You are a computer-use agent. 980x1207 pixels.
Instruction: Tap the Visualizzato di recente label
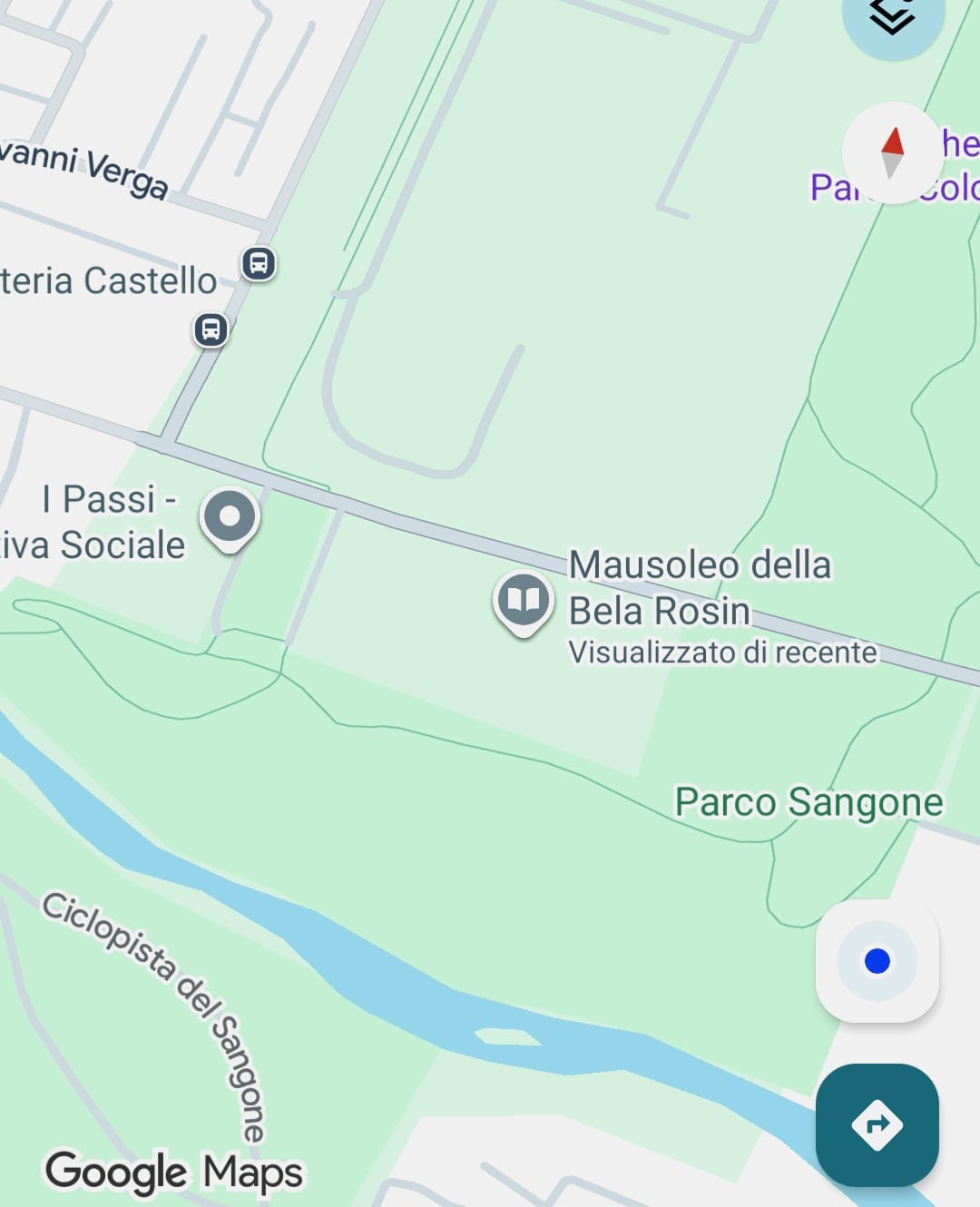[x=721, y=652]
